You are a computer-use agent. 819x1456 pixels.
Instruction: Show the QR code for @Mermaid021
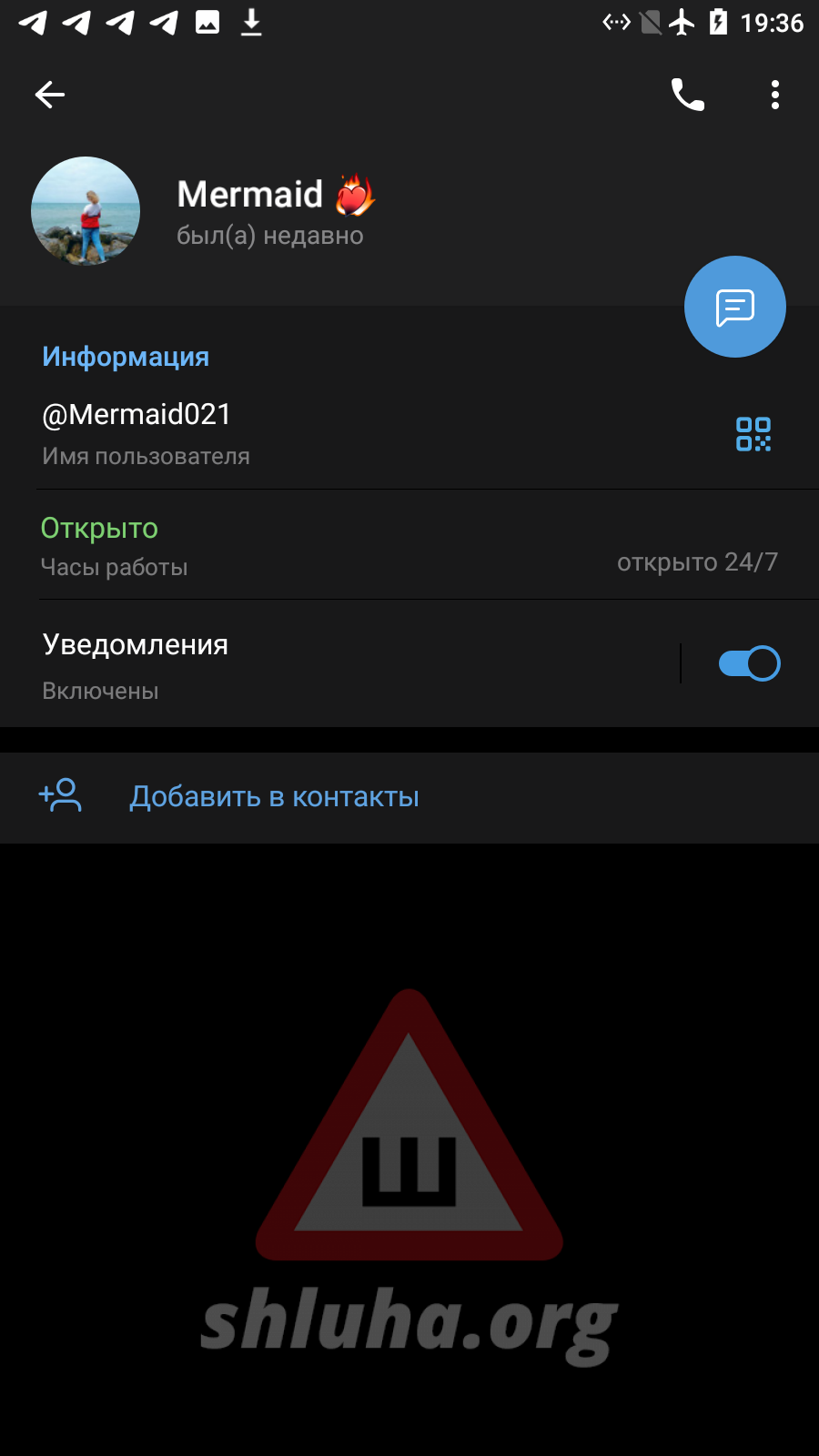[753, 434]
